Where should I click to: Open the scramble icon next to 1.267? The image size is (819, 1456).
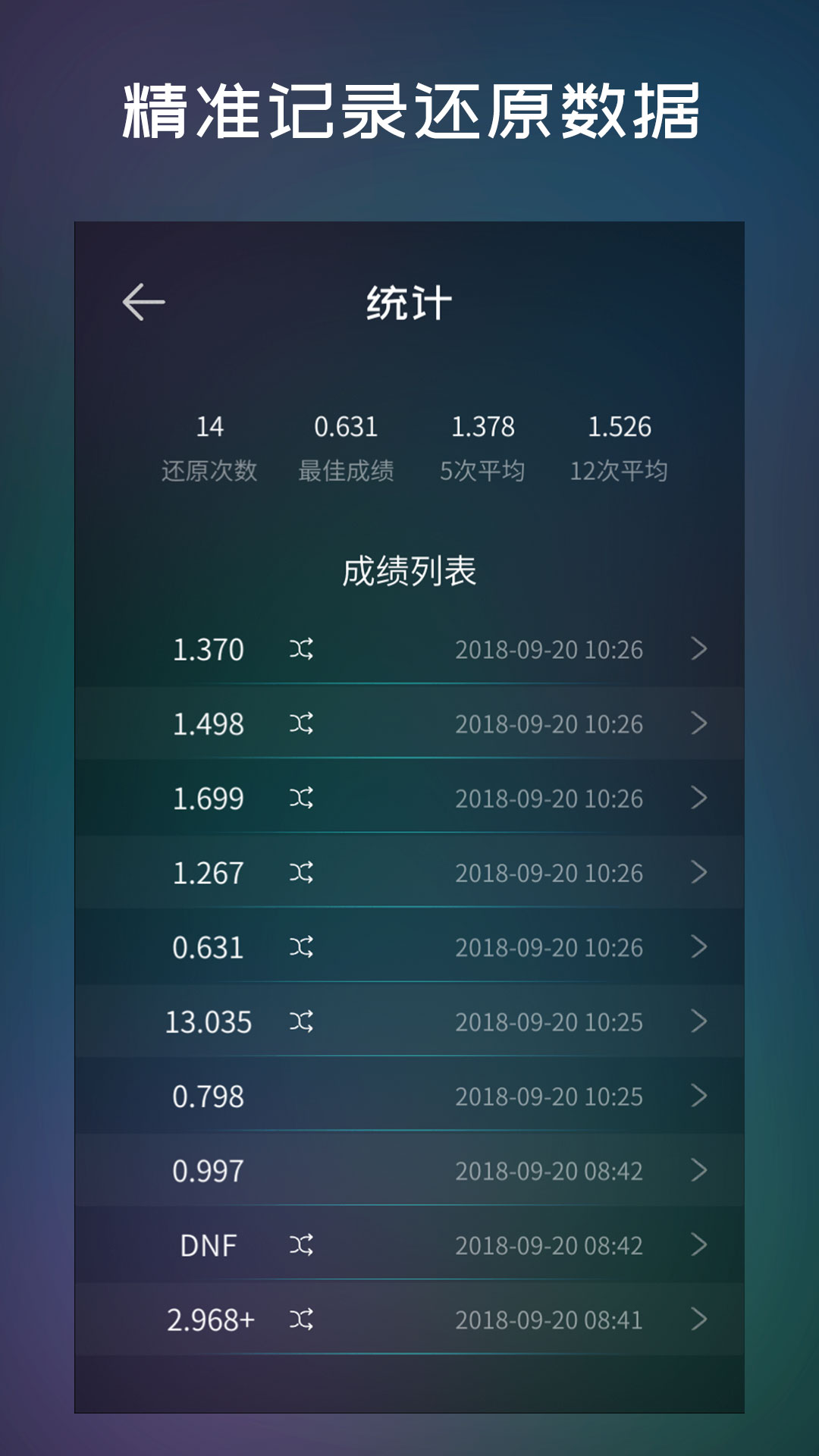pos(302,872)
